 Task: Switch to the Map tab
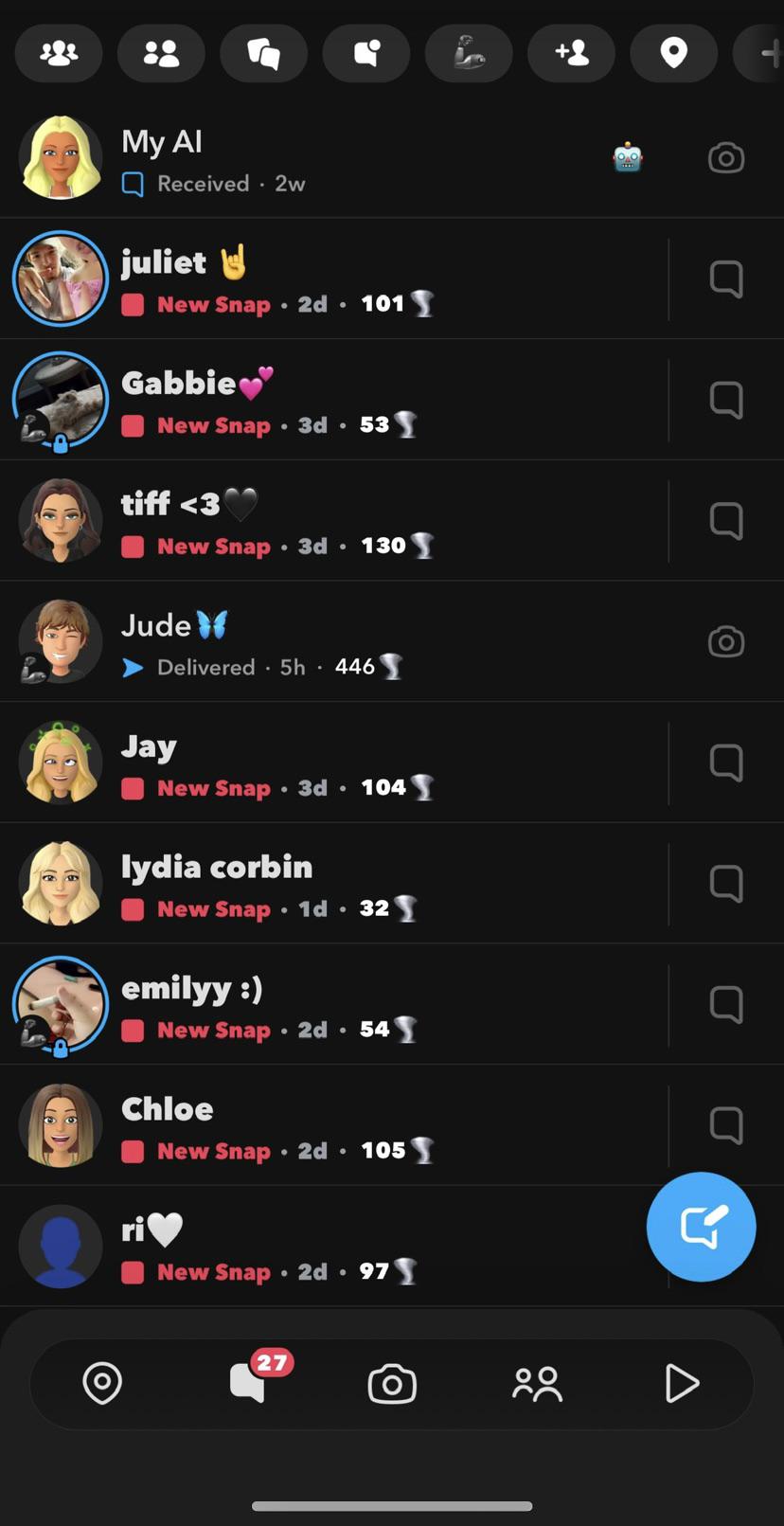(x=102, y=1383)
